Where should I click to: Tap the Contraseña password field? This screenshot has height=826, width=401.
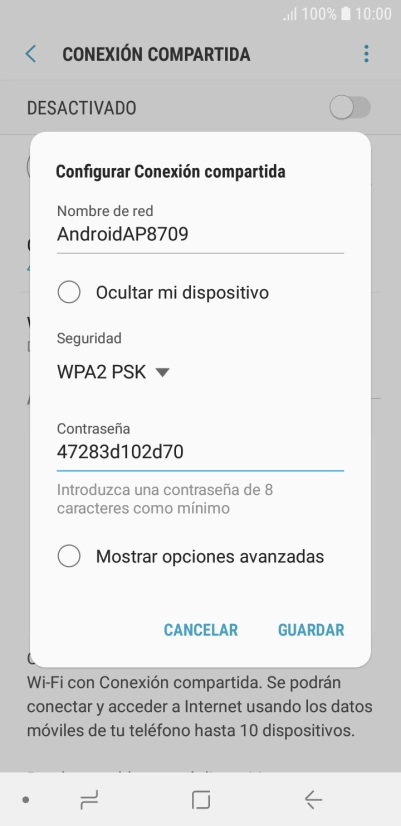[200, 452]
